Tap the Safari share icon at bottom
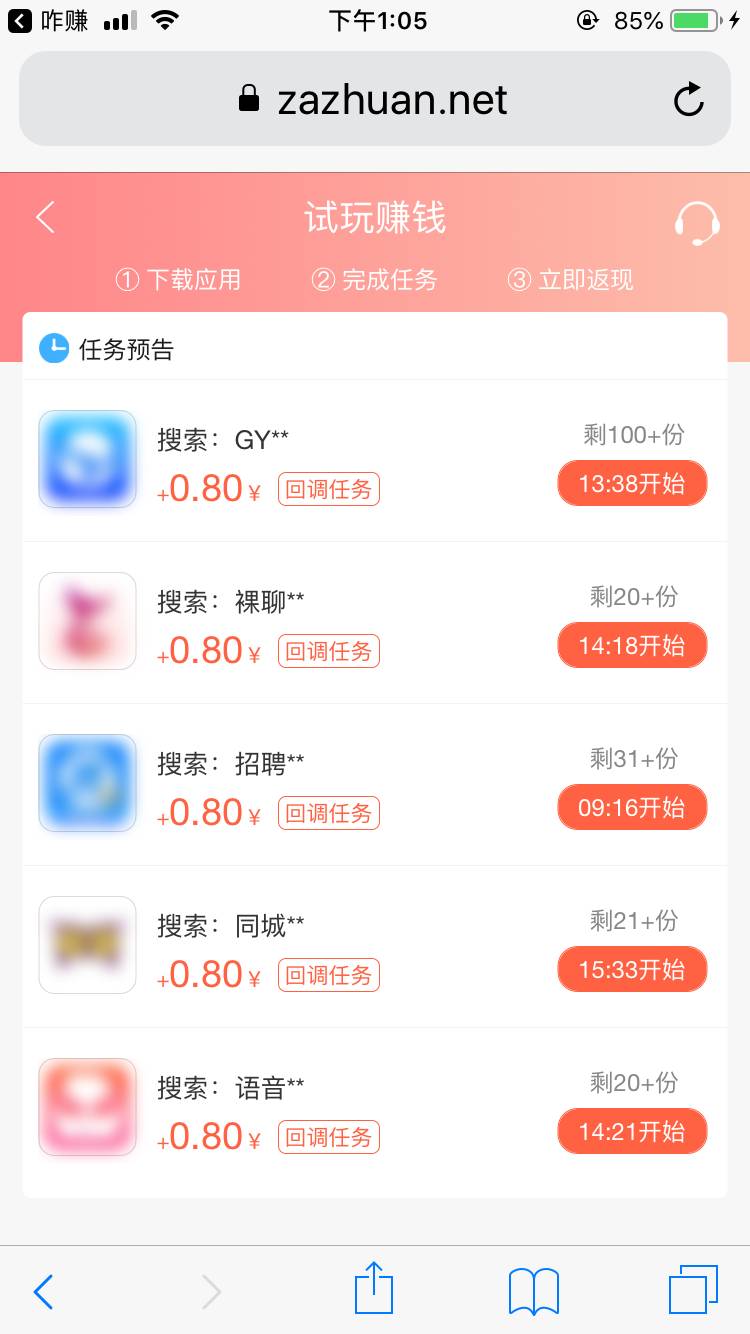Screen dimensions: 750x1334 tap(373, 1290)
